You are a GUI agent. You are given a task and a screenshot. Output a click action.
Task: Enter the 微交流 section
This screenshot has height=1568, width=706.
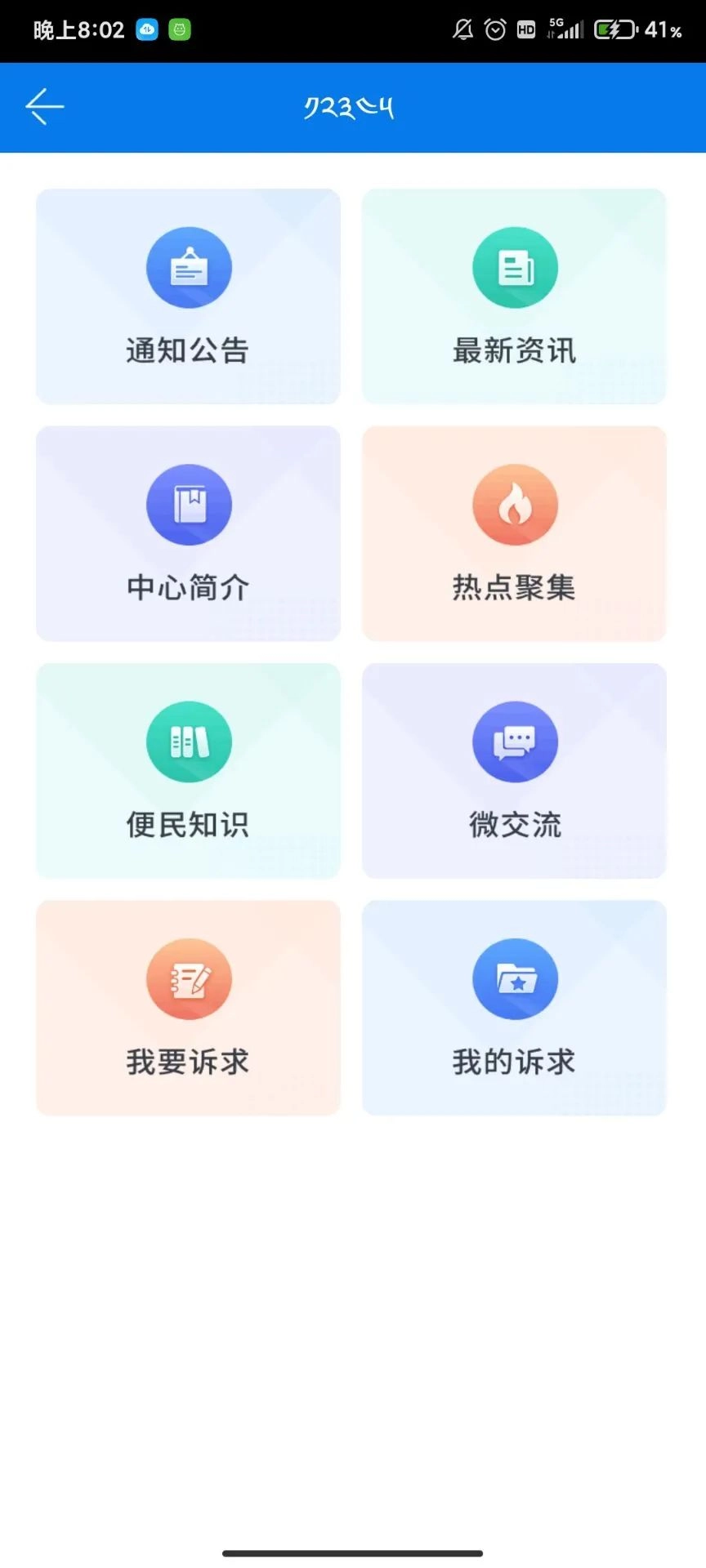(514, 770)
